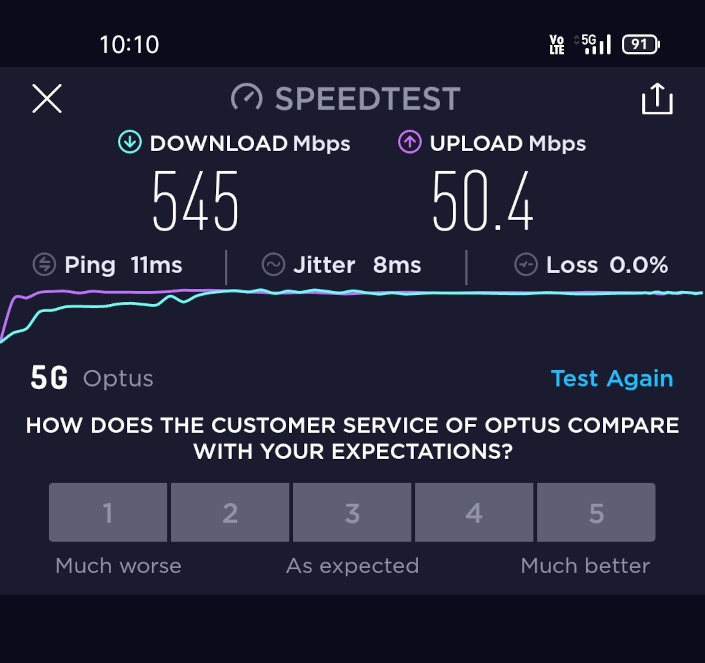The image size is (705, 663).
Task: Choose rating 4 for customer service
Action: coord(474,513)
